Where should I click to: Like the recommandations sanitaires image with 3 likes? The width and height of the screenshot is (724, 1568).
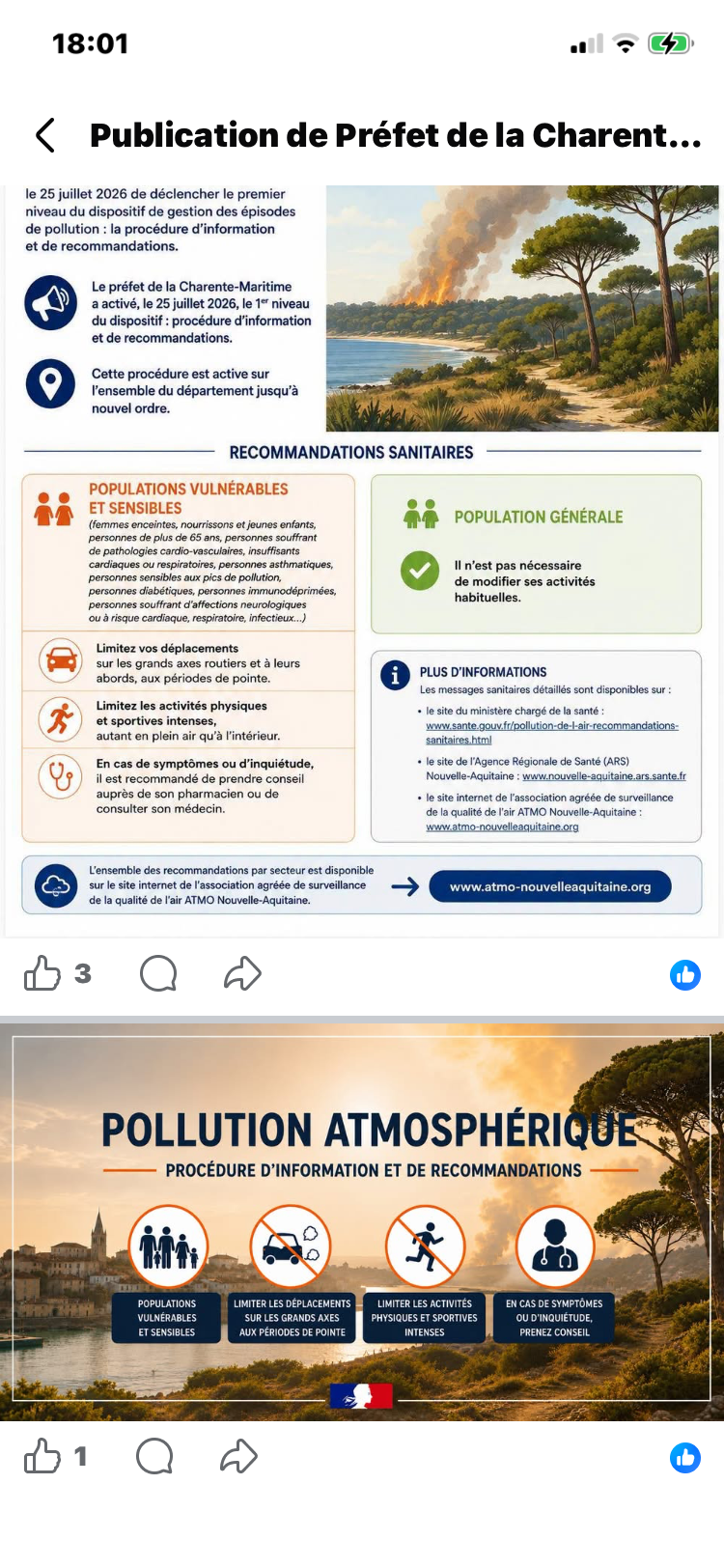point(42,973)
